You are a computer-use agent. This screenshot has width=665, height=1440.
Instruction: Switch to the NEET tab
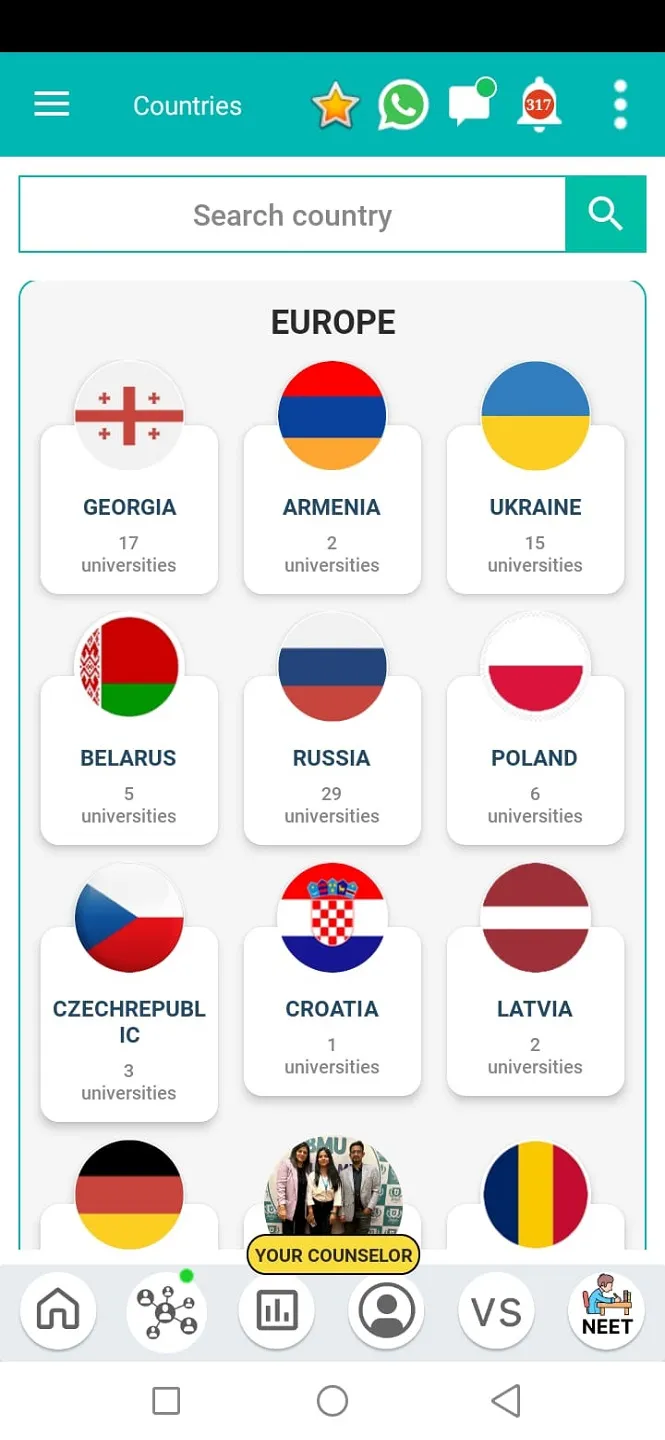click(606, 1310)
